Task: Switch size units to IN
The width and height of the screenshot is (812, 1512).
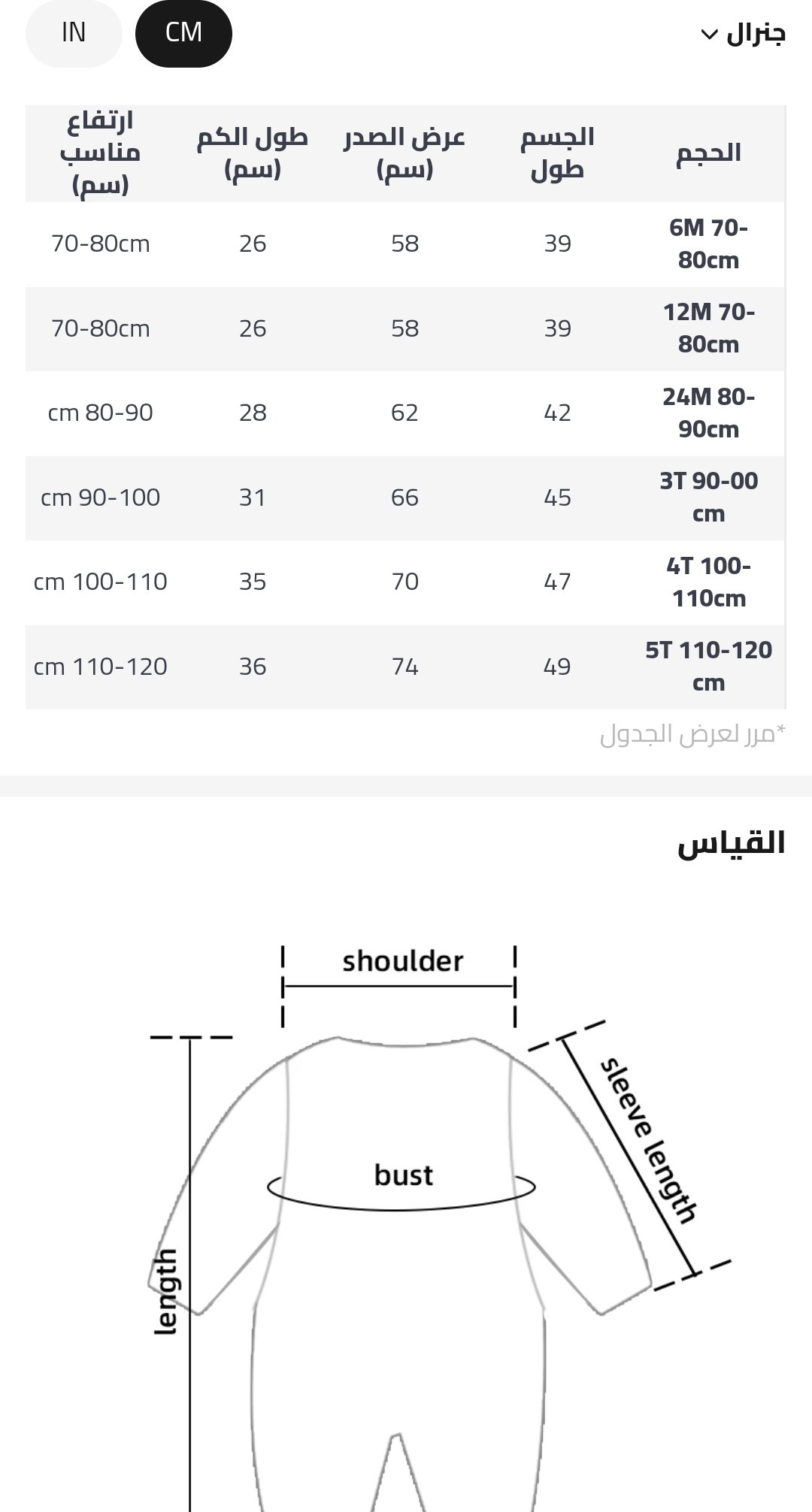Action: click(x=74, y=33)
